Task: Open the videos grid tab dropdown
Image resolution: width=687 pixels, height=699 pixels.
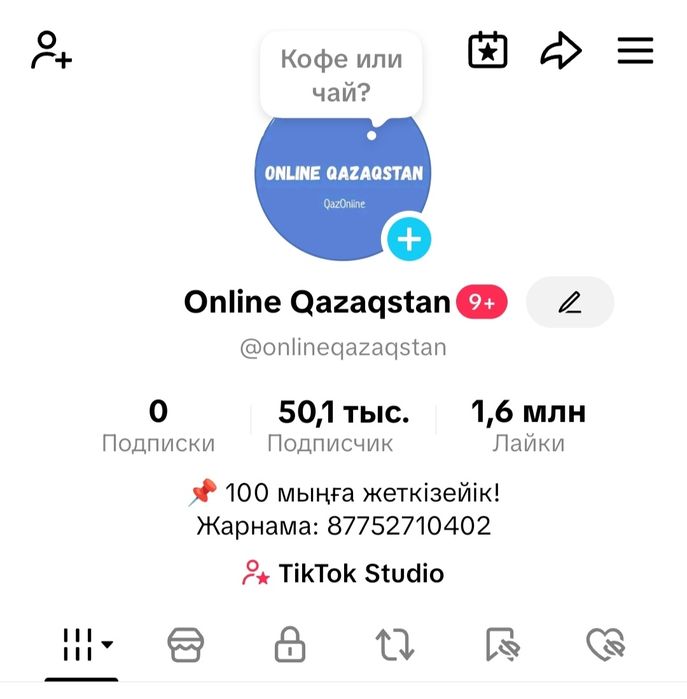Action: point(87,645)
